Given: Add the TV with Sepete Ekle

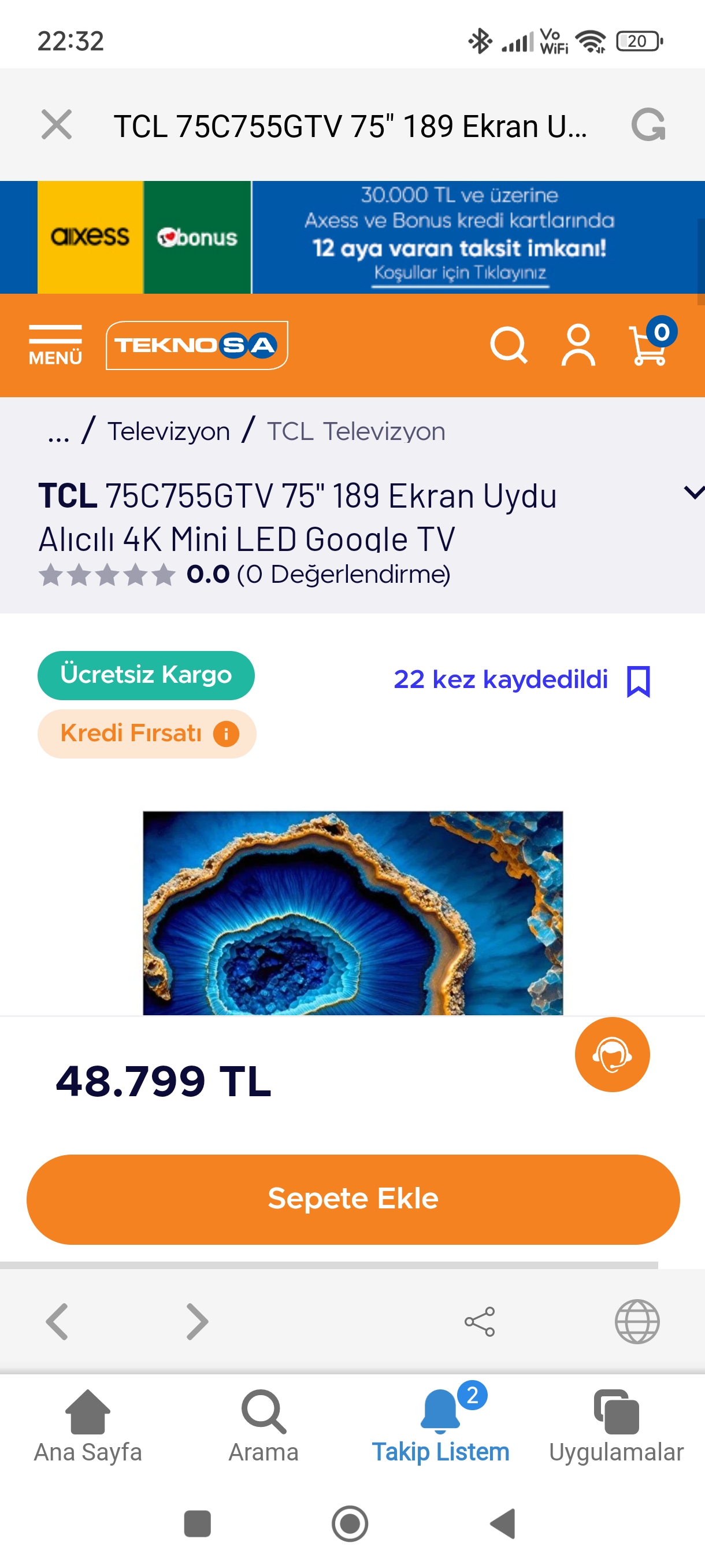Looking at the screenshot, I should coord(353,1199).
